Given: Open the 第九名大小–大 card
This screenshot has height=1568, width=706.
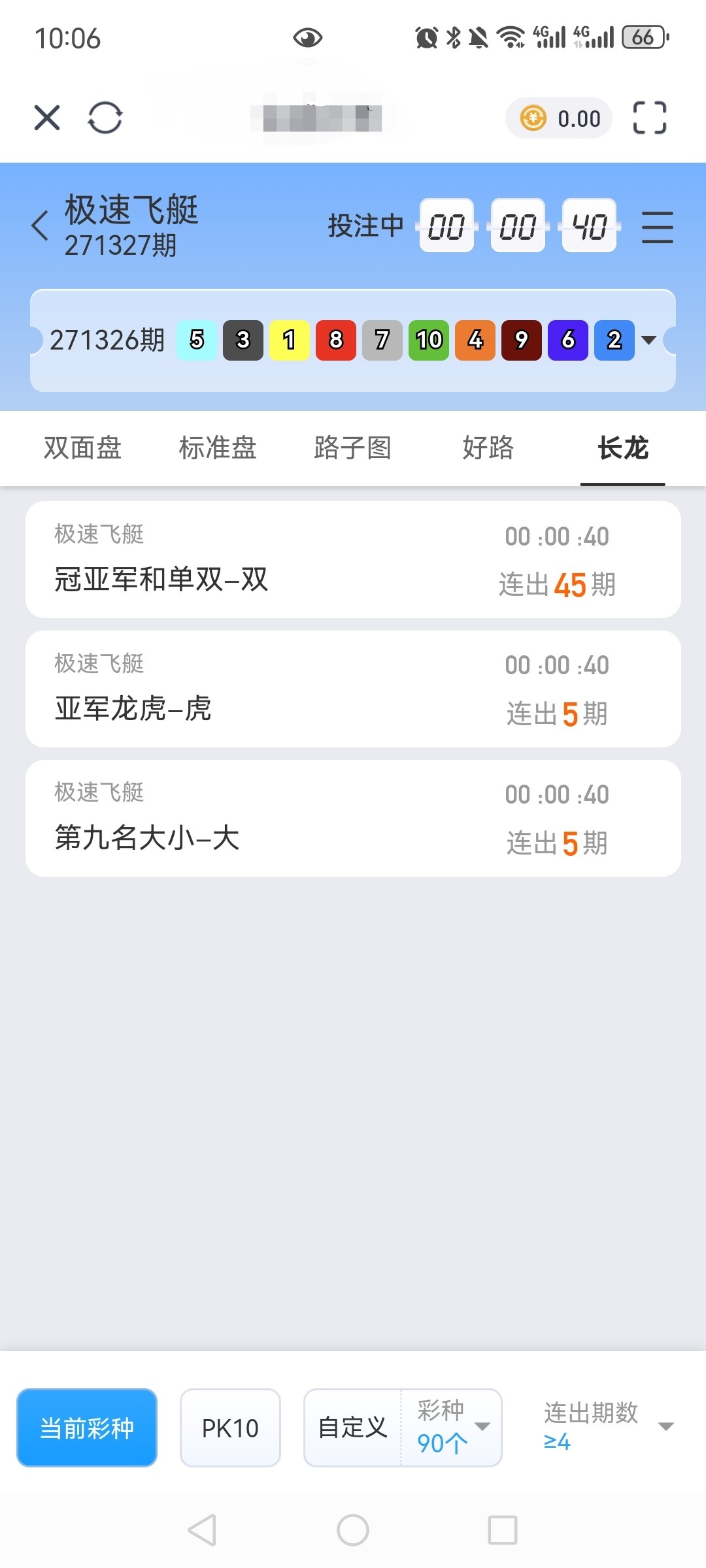Looking at the screenshot, I should (x=353, y=818).
